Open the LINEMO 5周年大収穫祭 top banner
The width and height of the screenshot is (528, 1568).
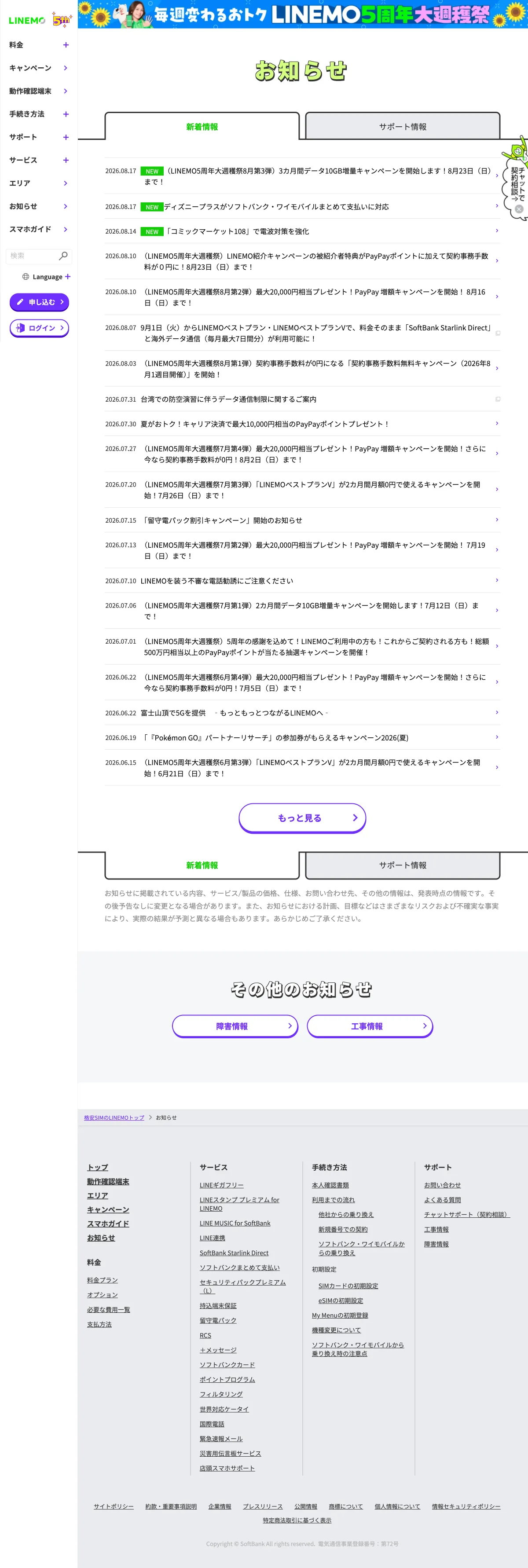(x=303, y=14)
